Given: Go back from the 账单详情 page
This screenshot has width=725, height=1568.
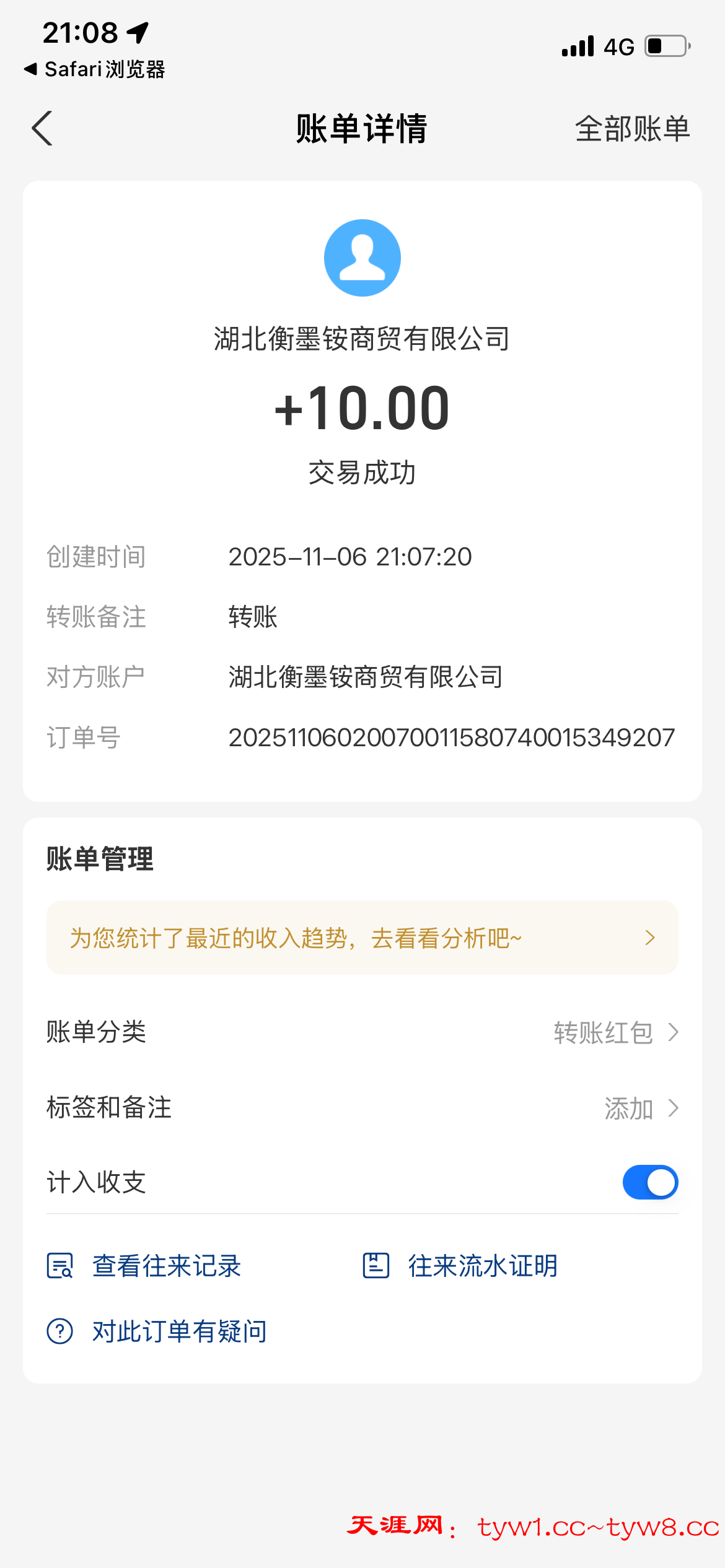Looking at the screenshot, I should tap(42, 129).
